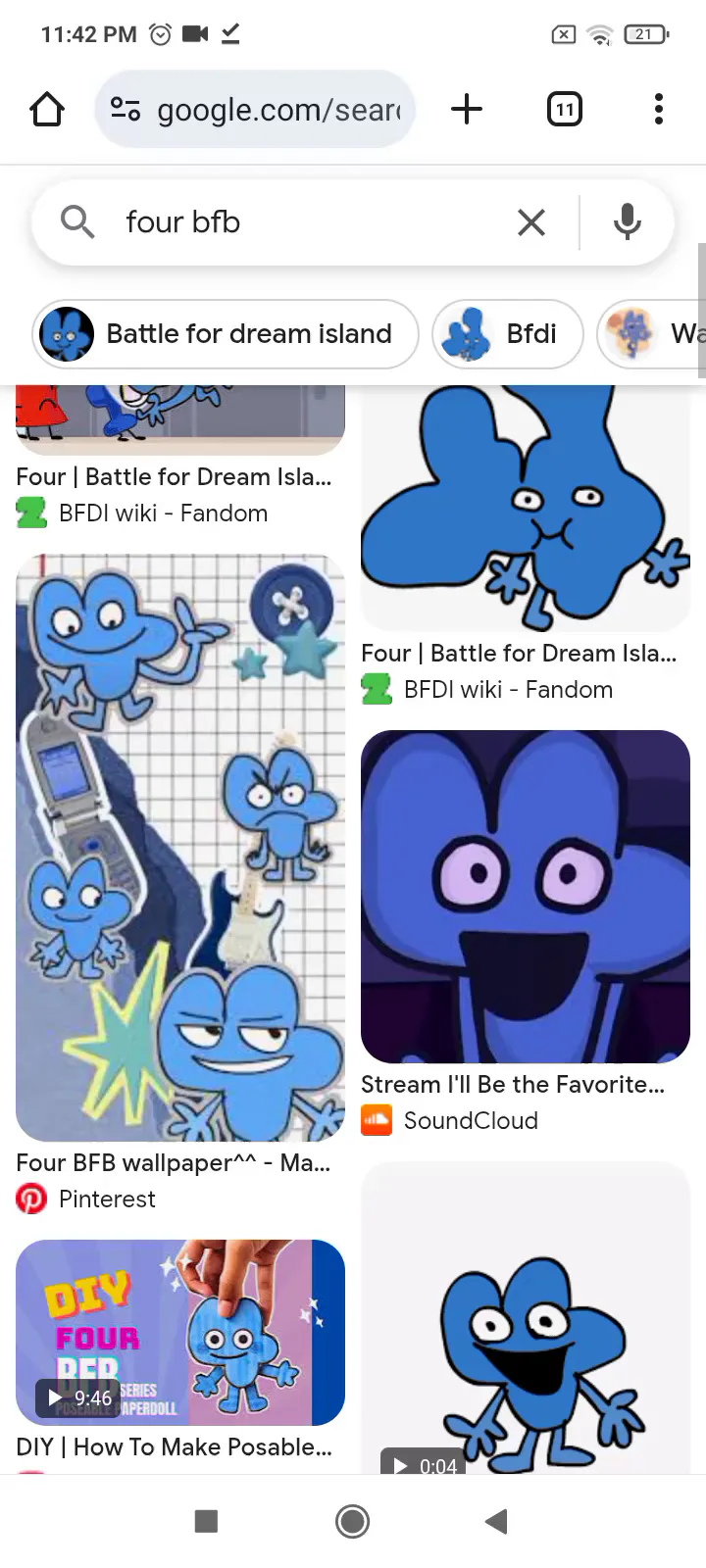The image size is (706, 1568).
Task: Open the Stream I'll Be the Favorite SoundCloud result
Action: [526, 897]
